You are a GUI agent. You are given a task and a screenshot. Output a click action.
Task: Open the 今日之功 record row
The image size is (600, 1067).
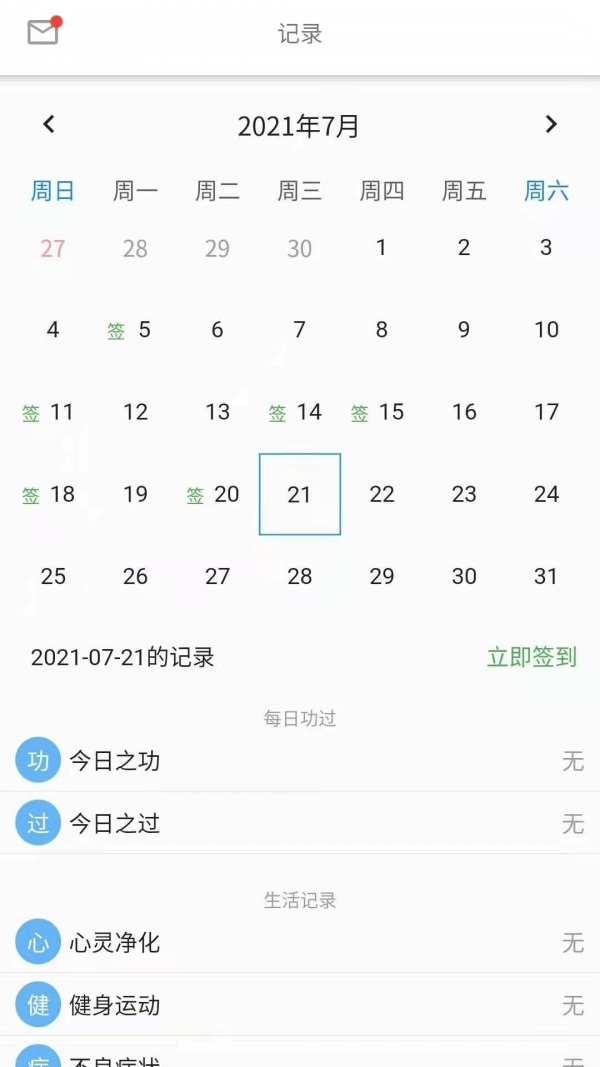point(300,761)
